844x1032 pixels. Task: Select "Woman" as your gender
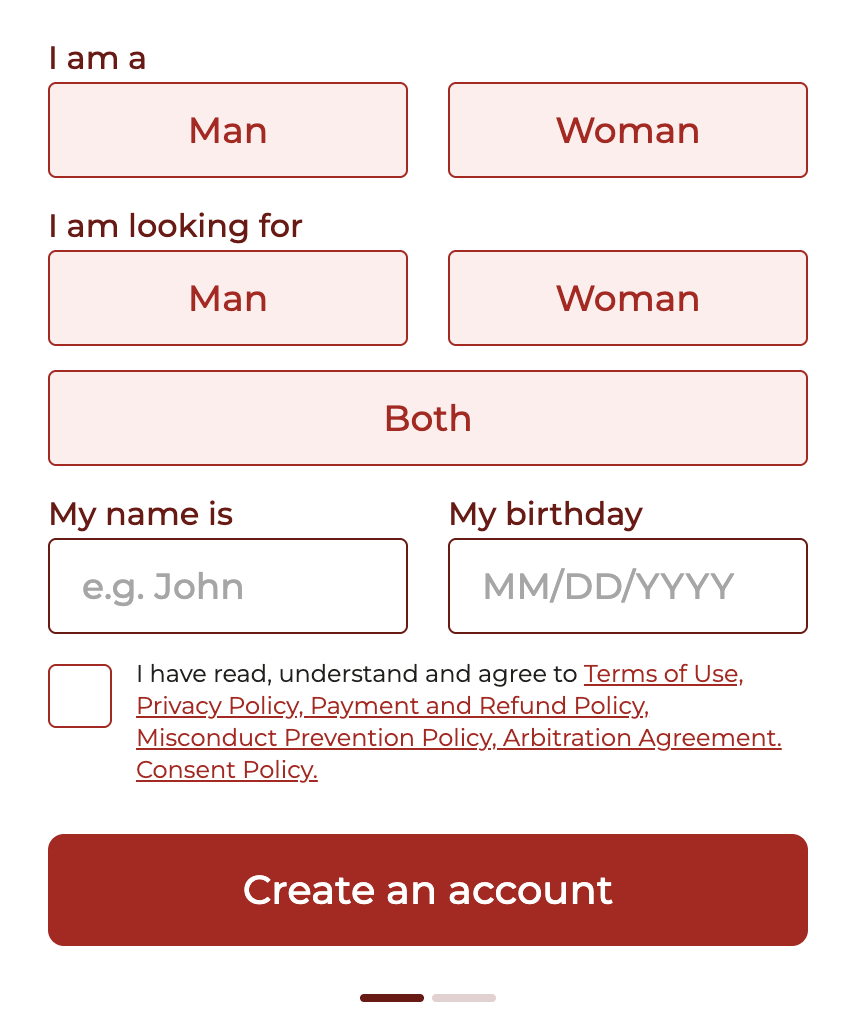(x=627, y=130)
